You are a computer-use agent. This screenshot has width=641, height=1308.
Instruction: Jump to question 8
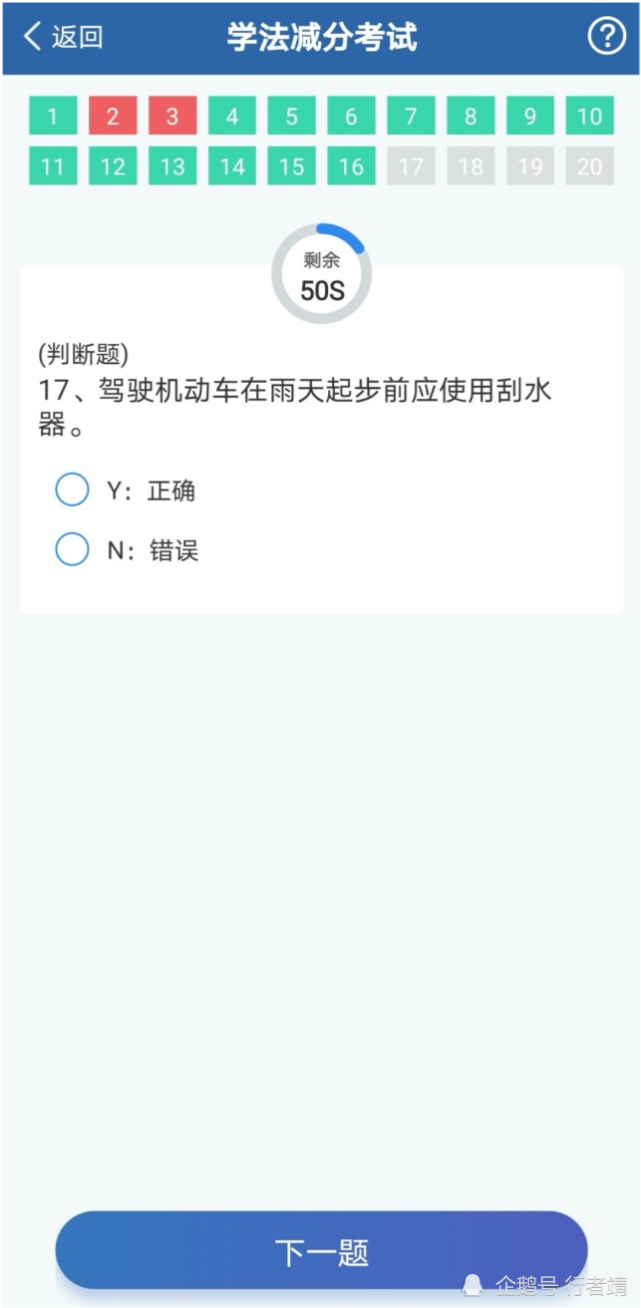click(470, 116)
